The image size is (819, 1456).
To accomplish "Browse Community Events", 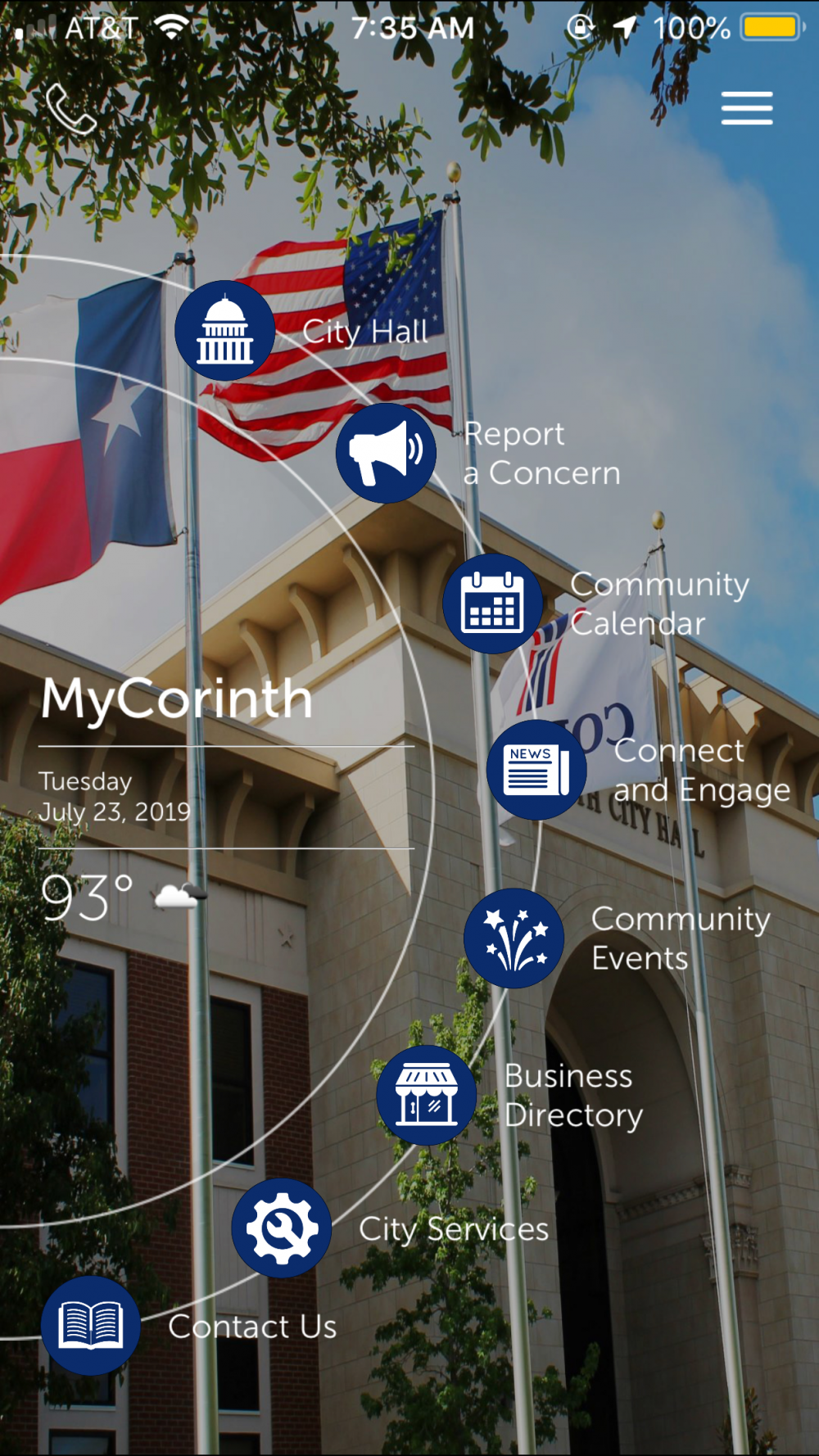I will [x=514, y=938].
